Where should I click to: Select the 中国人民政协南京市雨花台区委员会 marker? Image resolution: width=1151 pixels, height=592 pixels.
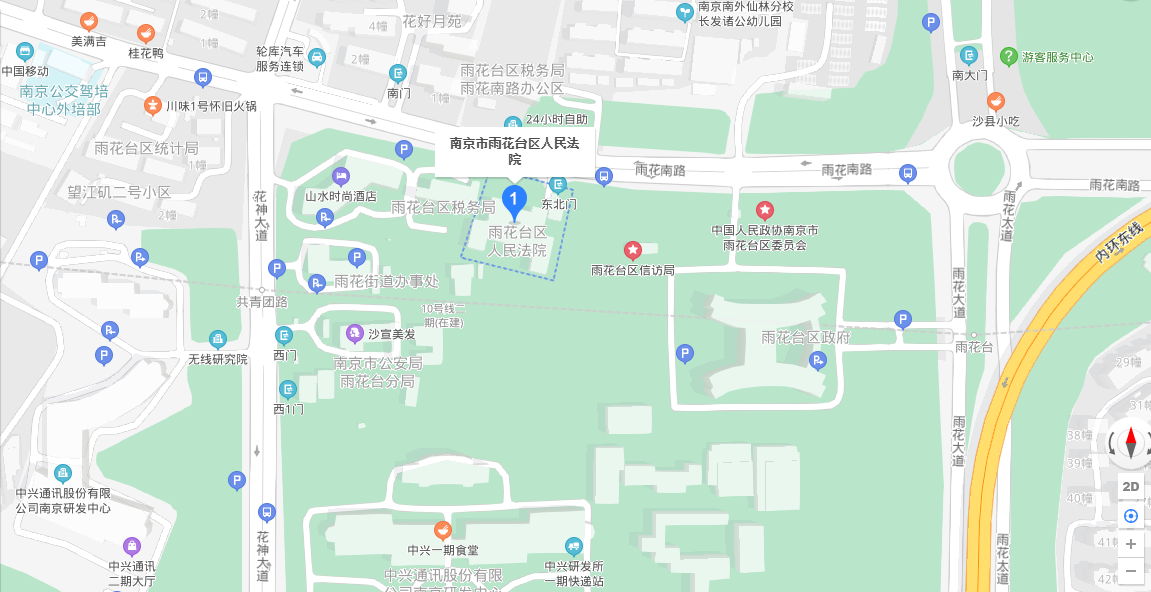coord(764,210)
